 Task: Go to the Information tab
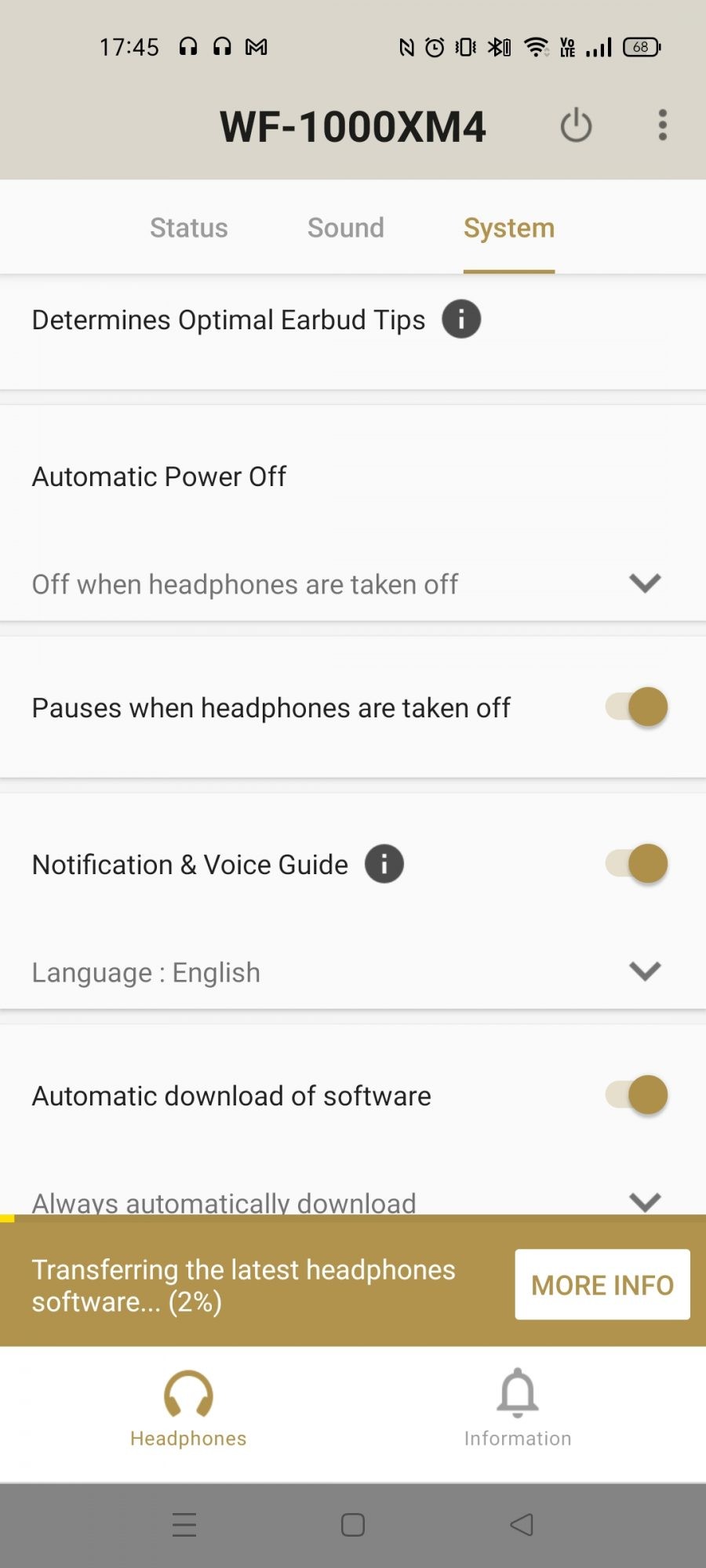[x=518, y=1409]
